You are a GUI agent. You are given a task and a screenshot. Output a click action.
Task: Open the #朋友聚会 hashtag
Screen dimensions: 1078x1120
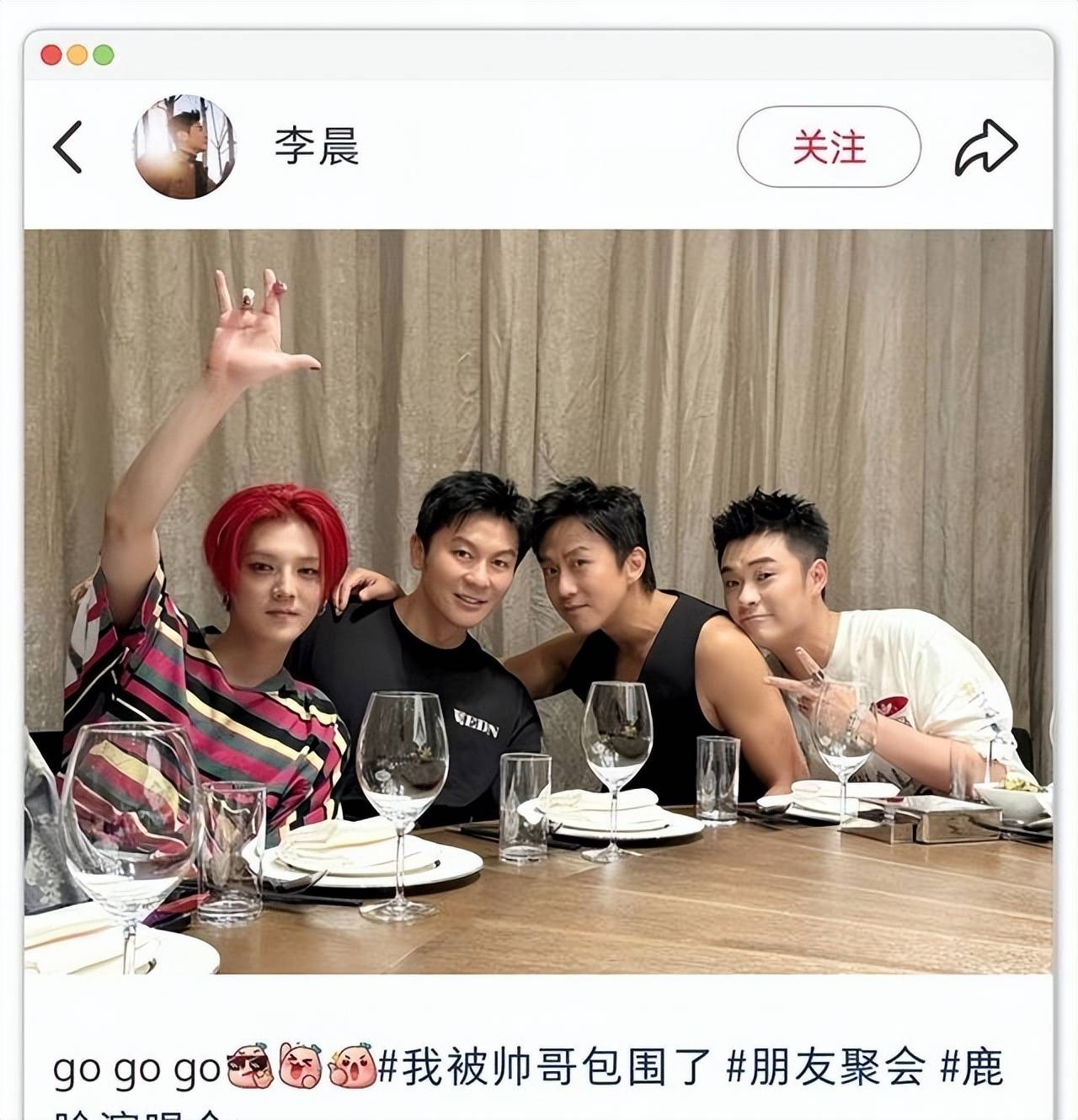click(x=825, y=1067)
